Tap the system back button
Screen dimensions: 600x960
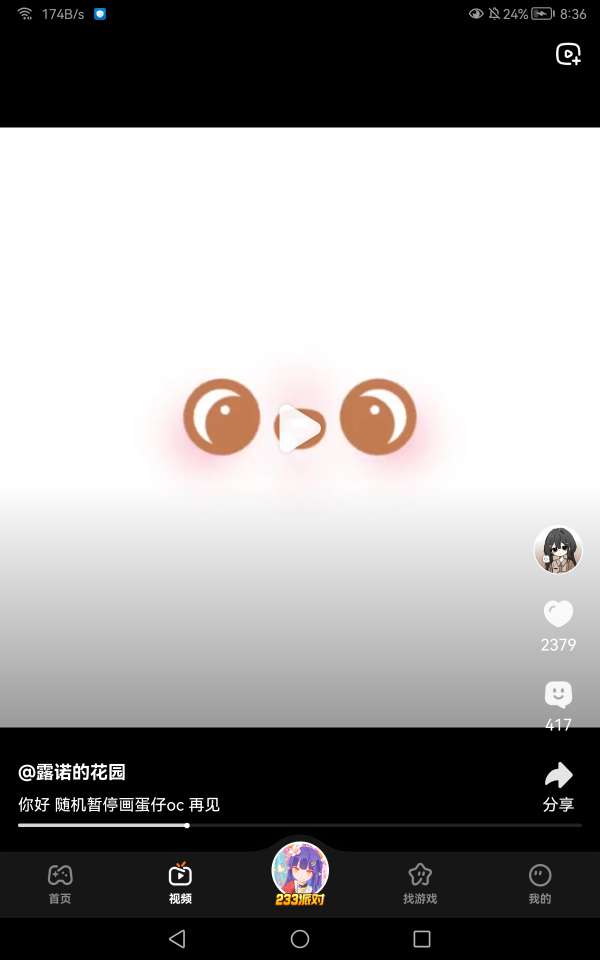point(177,939)
